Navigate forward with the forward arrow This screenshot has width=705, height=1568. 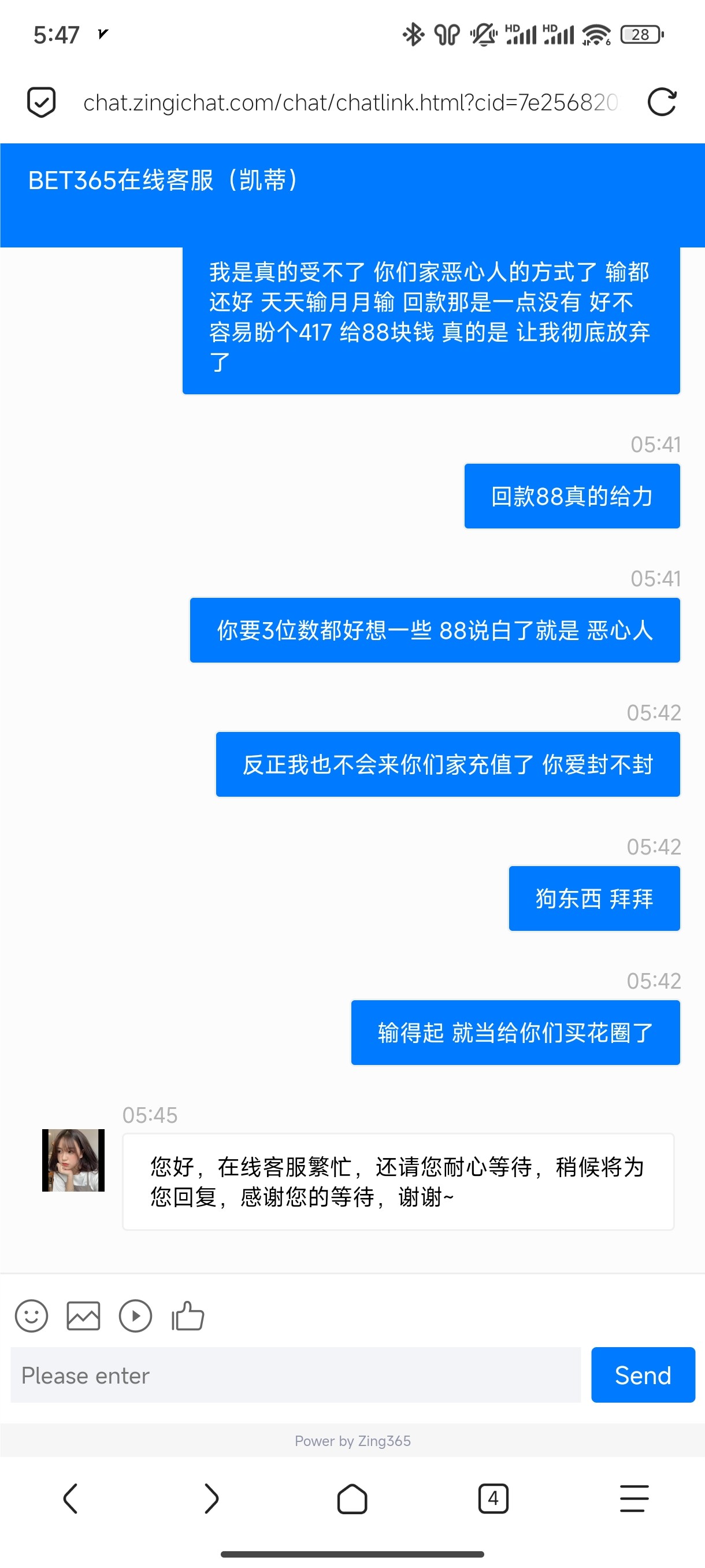(x=211, y=1499)
